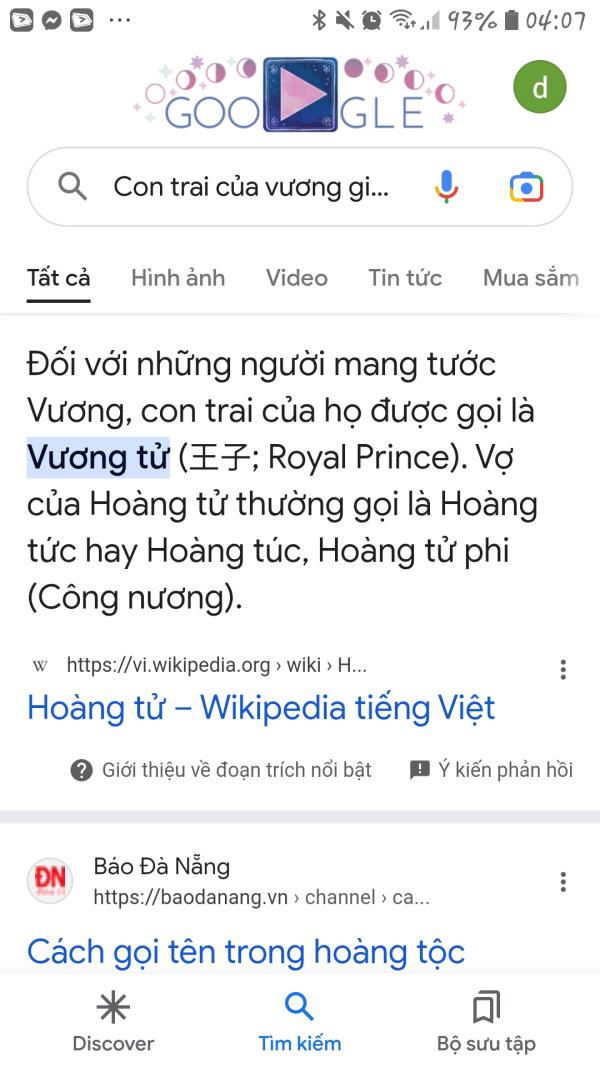Viewport: 600px width, 1067px height.
Task: Open Hoàng tử – Wikipedia tiếng Việt result
Action: (x=261, y=708)
